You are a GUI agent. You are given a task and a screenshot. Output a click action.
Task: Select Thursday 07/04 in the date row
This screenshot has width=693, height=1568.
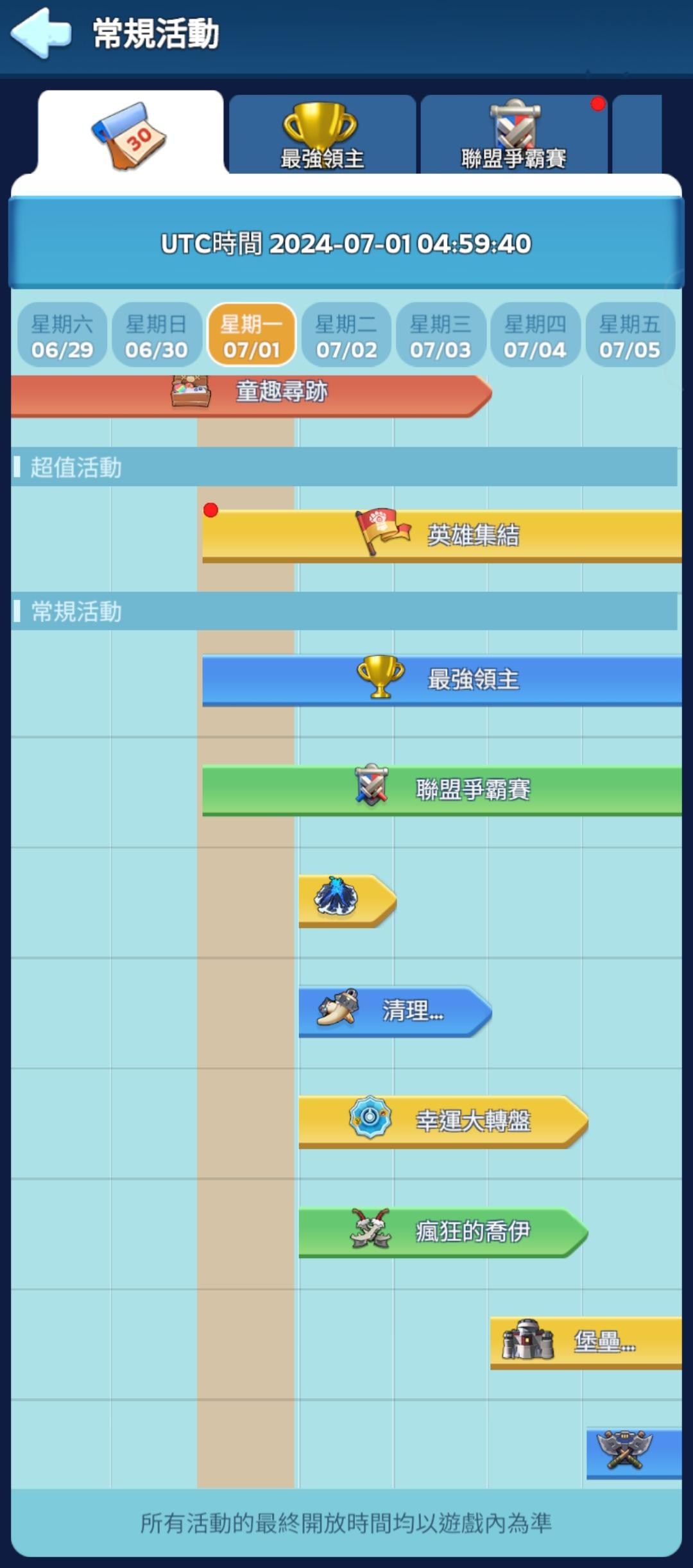[535, 335]
